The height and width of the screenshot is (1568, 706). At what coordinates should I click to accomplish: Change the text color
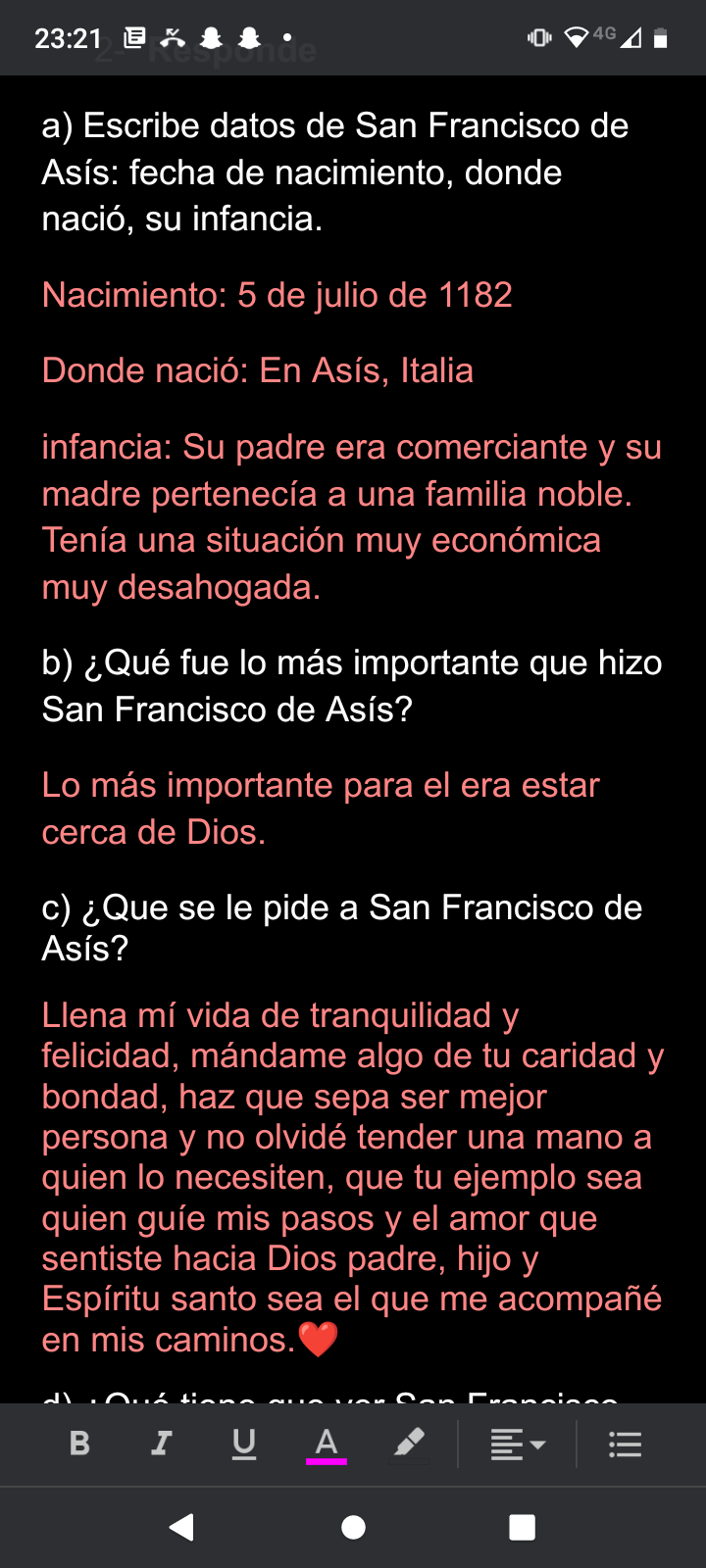point(327,1444)
